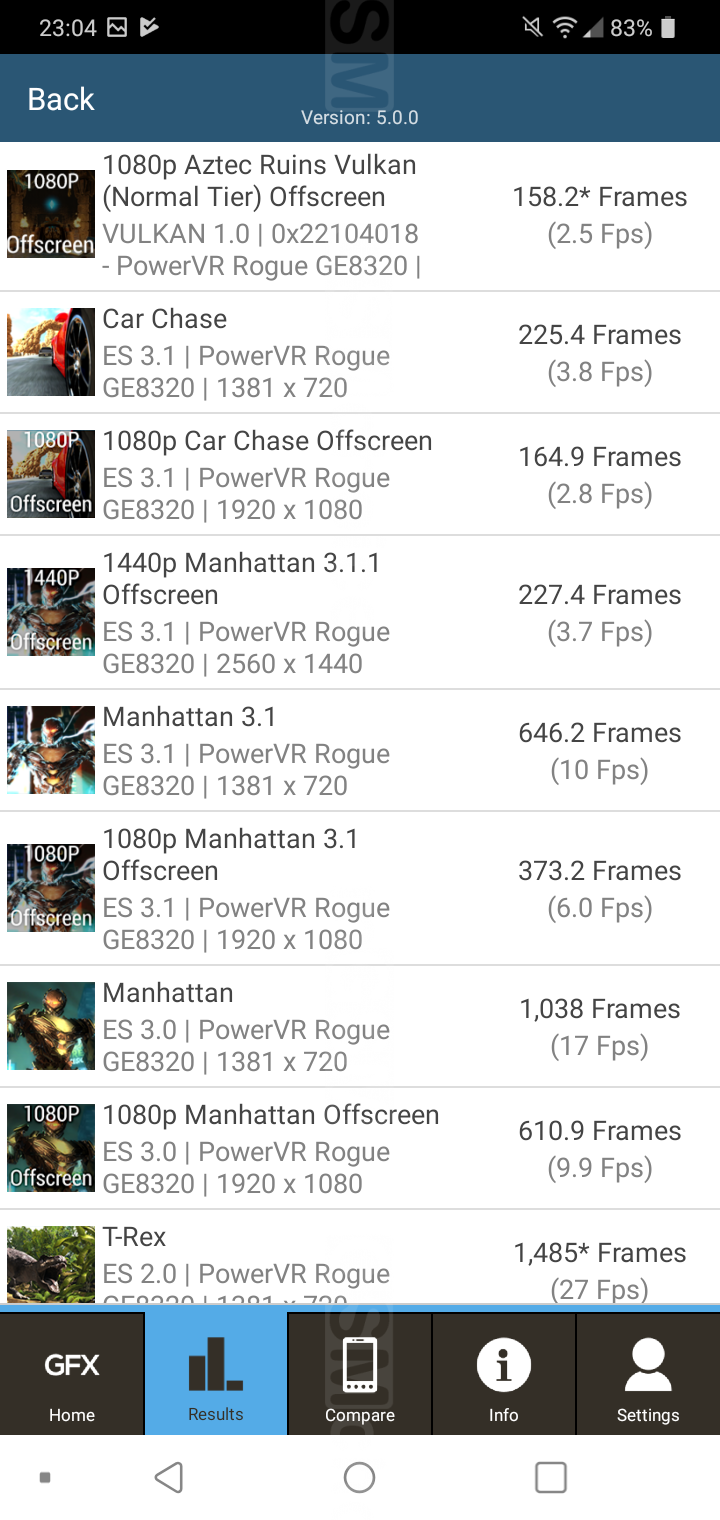Tap the system home button
The height and width of the screenshot is (1520, 720).
pos(359,1477)
